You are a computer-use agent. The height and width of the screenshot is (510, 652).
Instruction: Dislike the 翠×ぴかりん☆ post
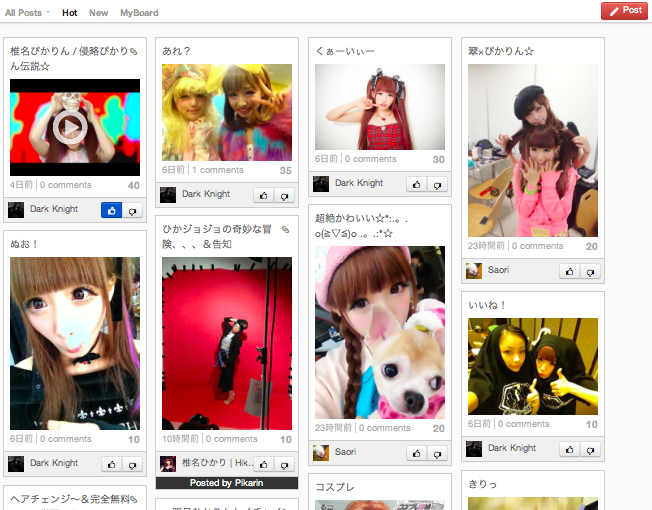pos(590,271)
